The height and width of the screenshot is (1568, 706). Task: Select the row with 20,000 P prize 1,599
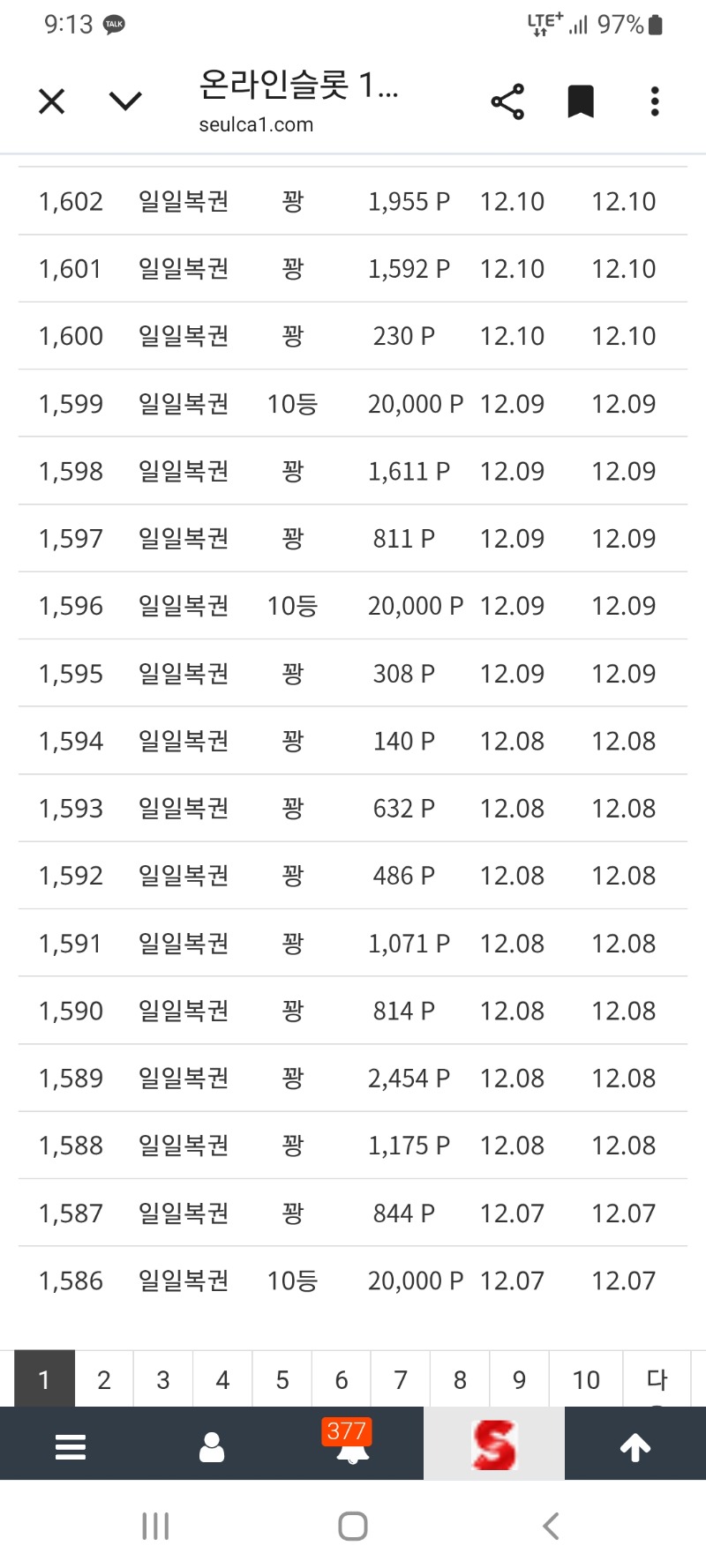pos(353,404)
